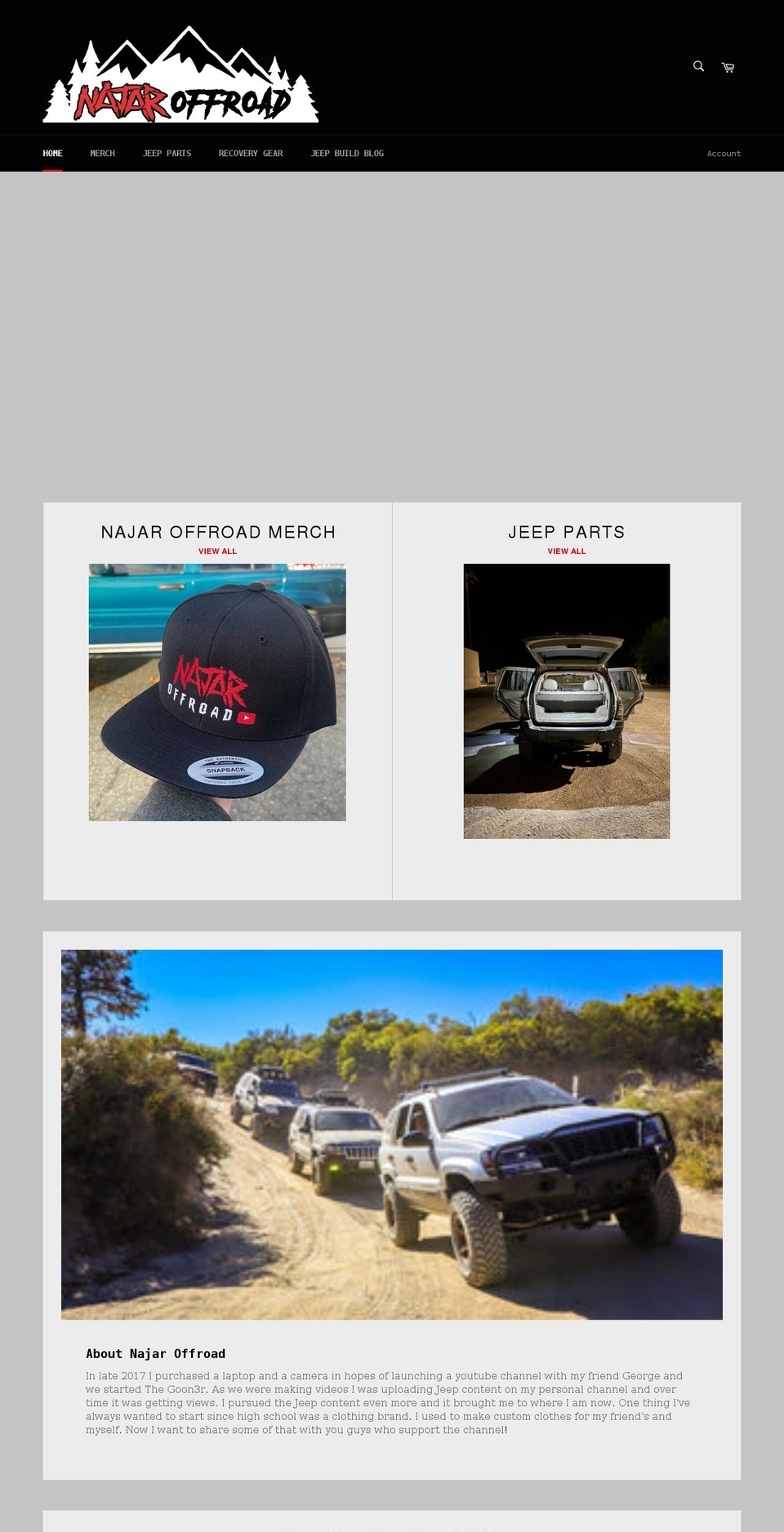Return to the HOME tab
The width and height of the screenshot is (784, 1532).
point(52,153)
